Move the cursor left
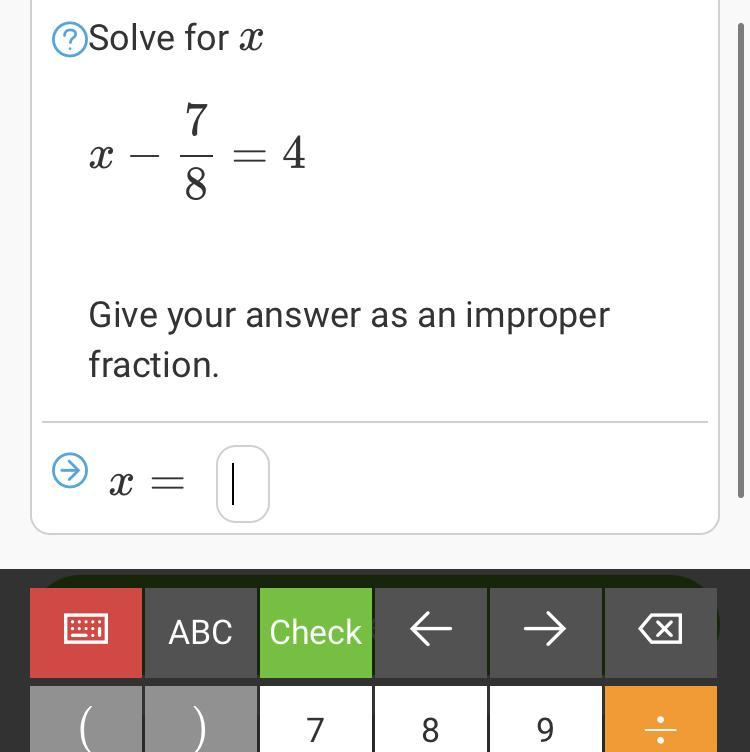The width and height of the screenshot is (750, 752). pyautogui.click(x=431, y=632)
